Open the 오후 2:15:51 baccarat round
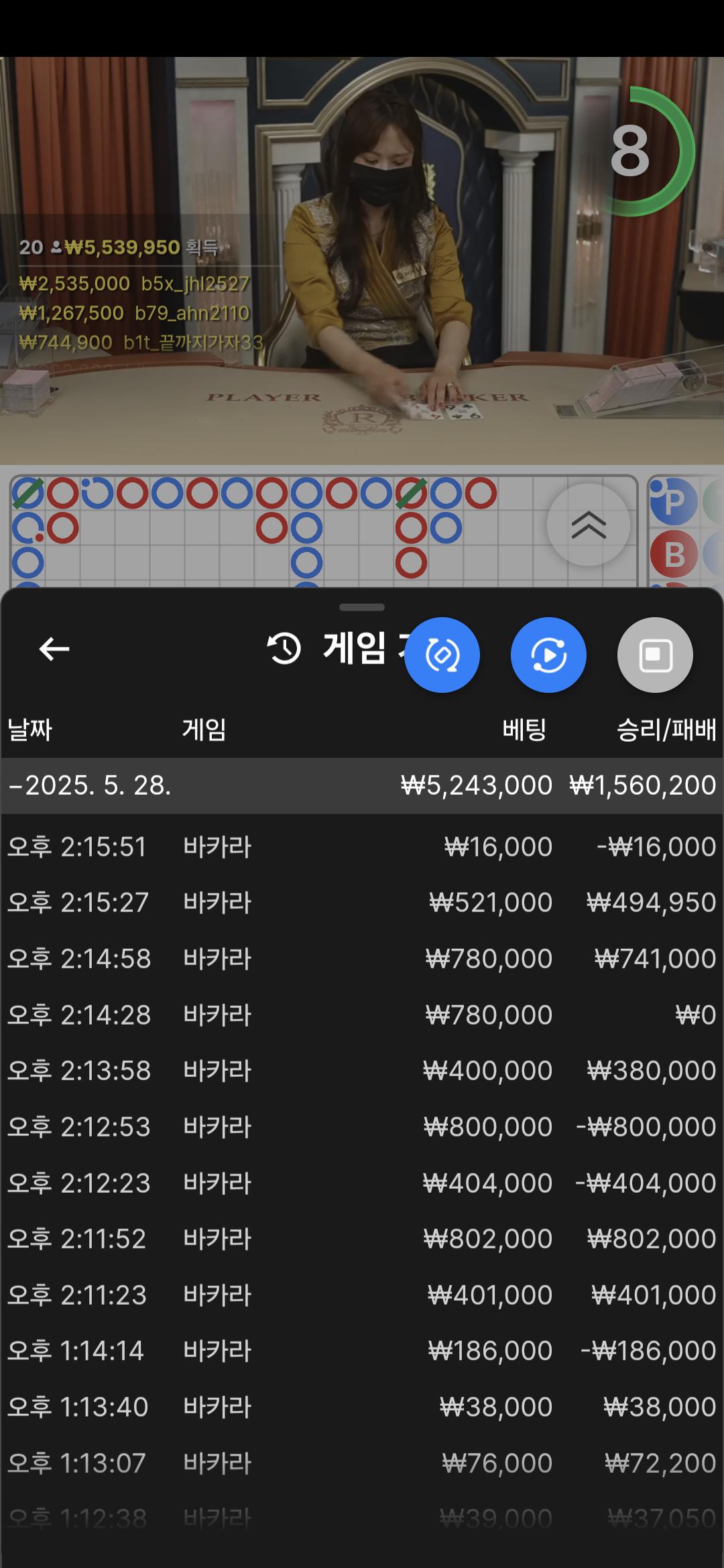Screen dimensions: 724x1568 pyautogui.click(x=362, y=847)
